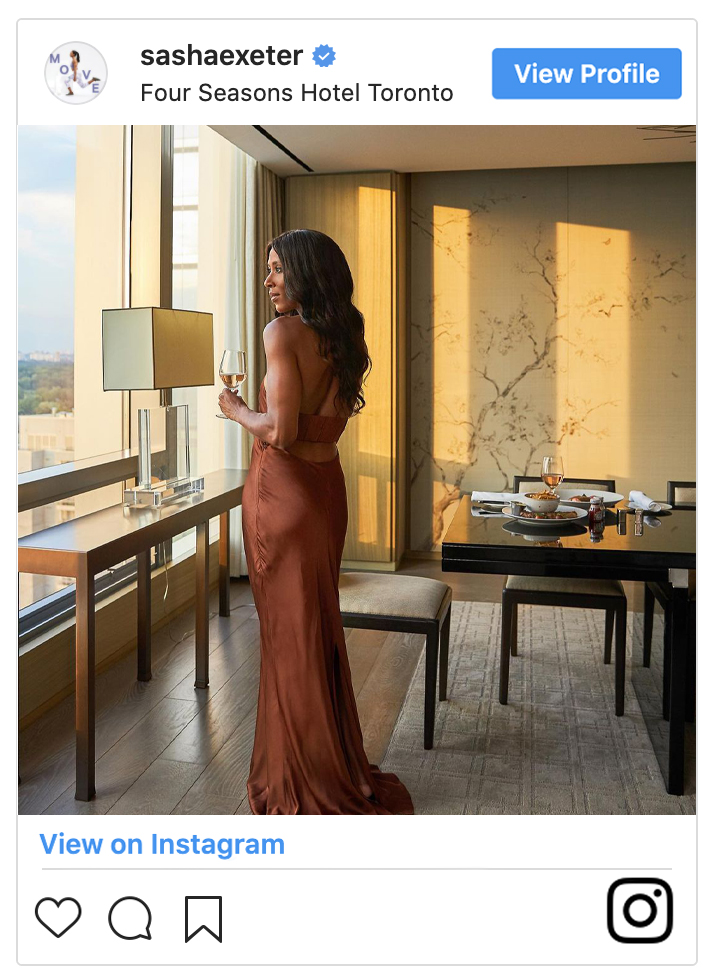Tap the View Profile button

586,74
